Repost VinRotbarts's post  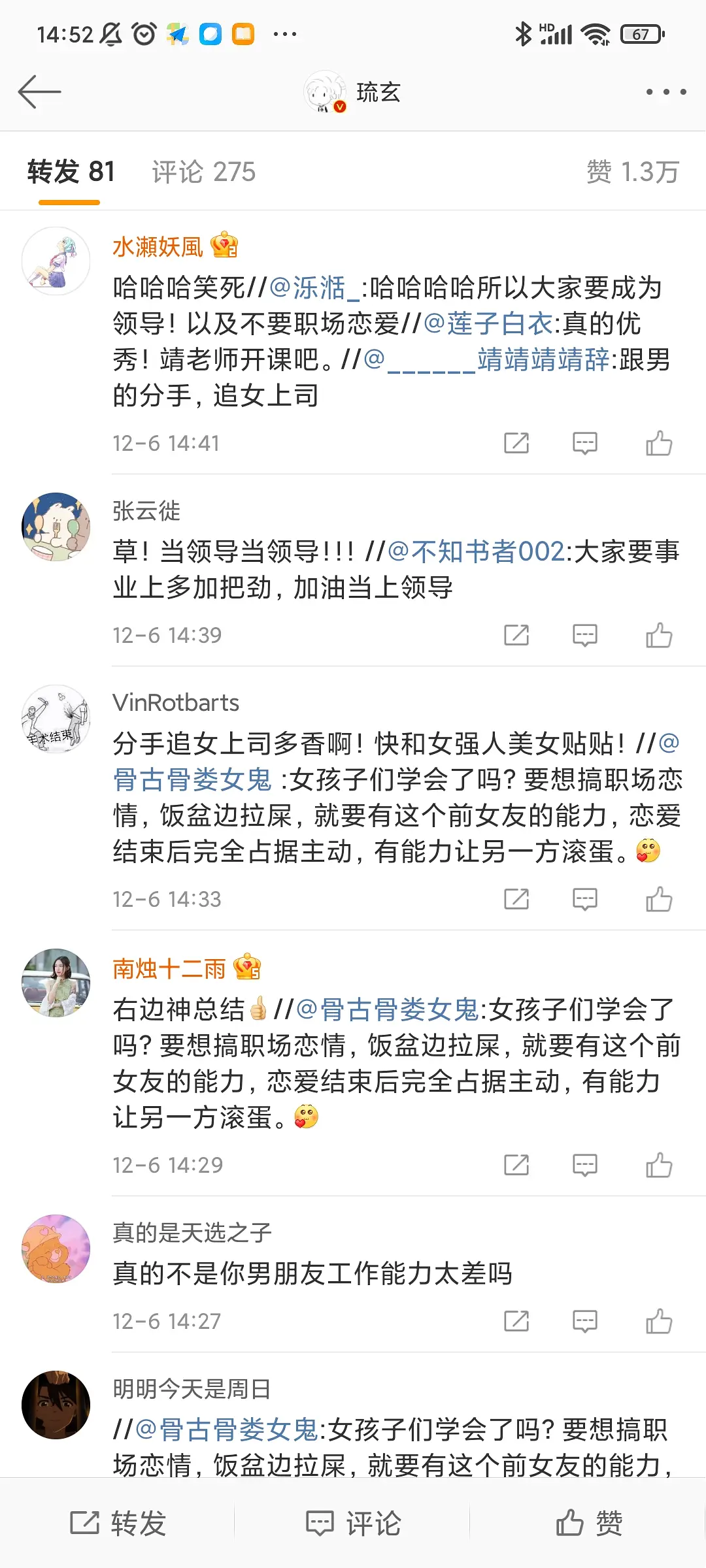pyautogui.click(x=516, y=899)
